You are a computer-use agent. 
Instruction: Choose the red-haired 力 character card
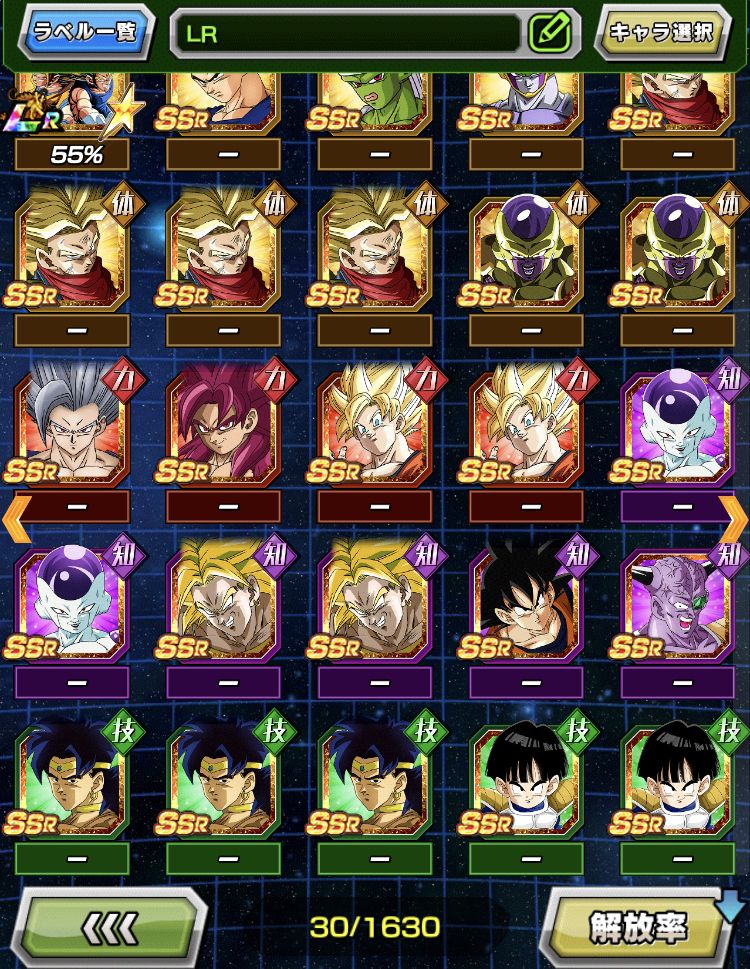click(222, 425)
